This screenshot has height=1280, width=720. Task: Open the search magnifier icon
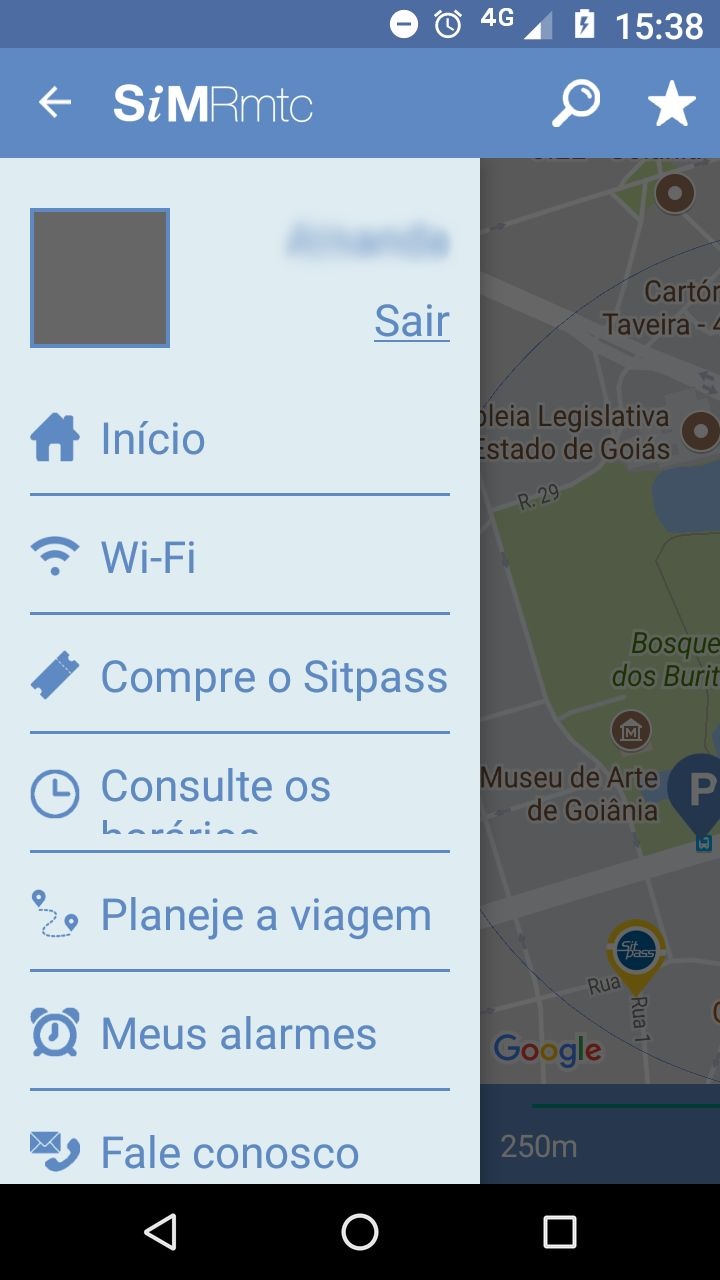(x=576, y=103)
